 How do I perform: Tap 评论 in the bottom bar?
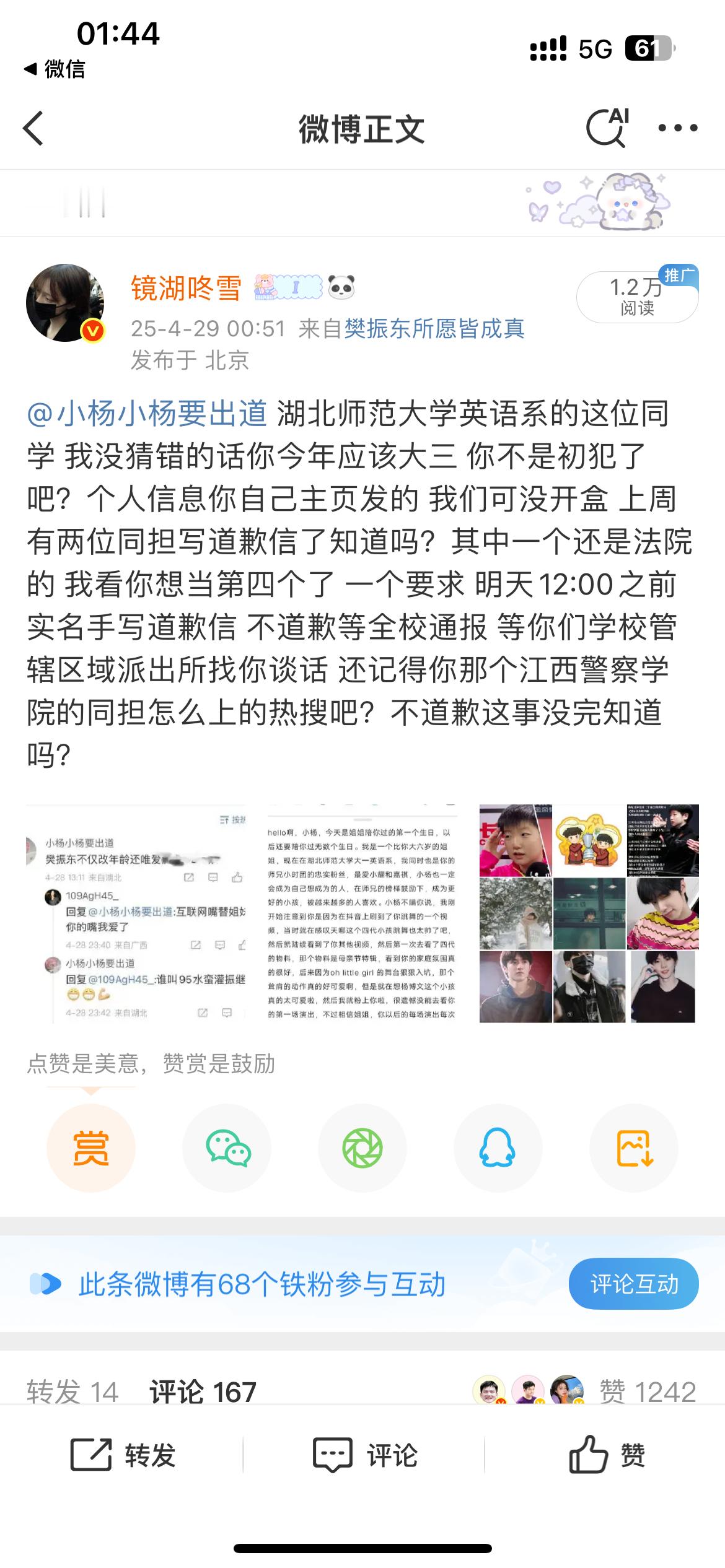(x=366, y=1455)
